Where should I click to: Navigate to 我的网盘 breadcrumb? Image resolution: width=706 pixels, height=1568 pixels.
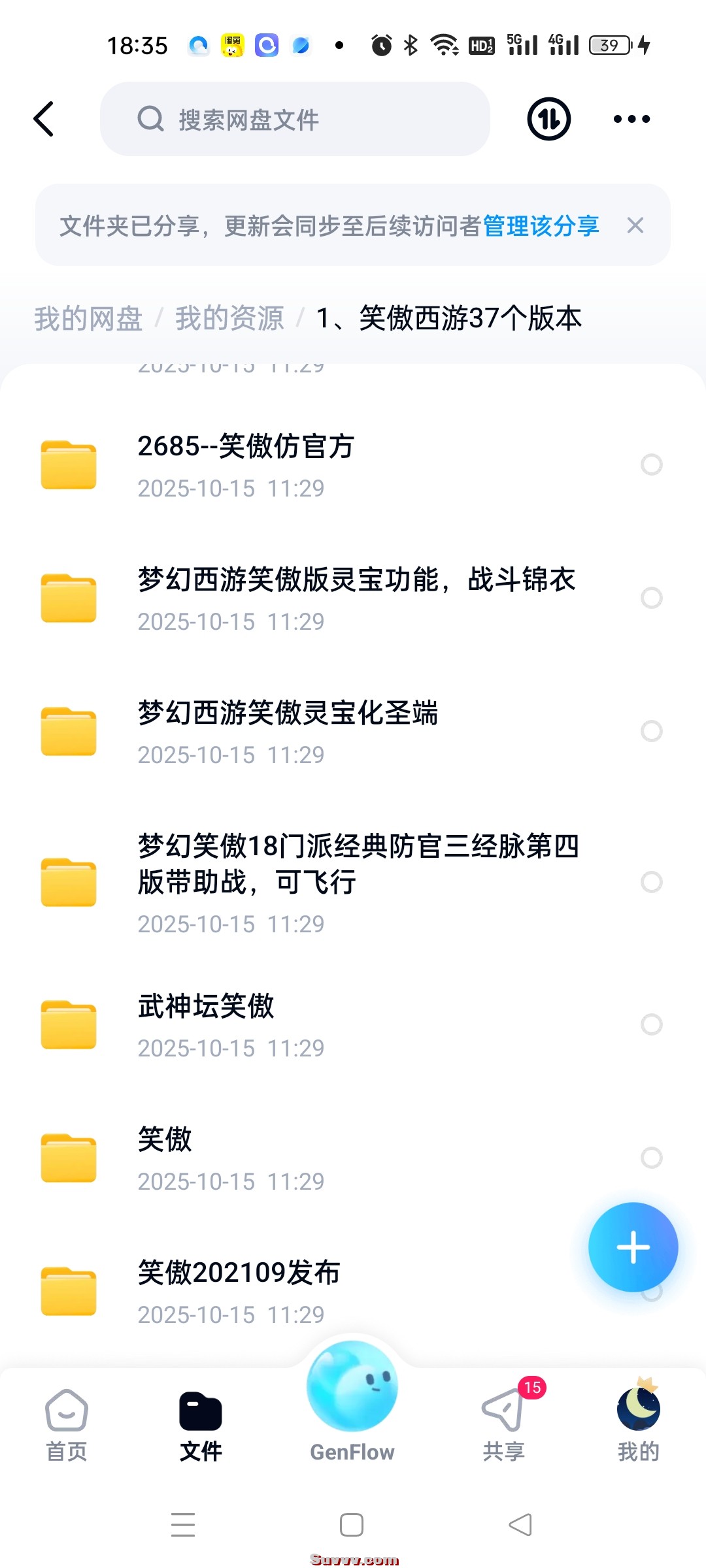click(x=88, y=318)
